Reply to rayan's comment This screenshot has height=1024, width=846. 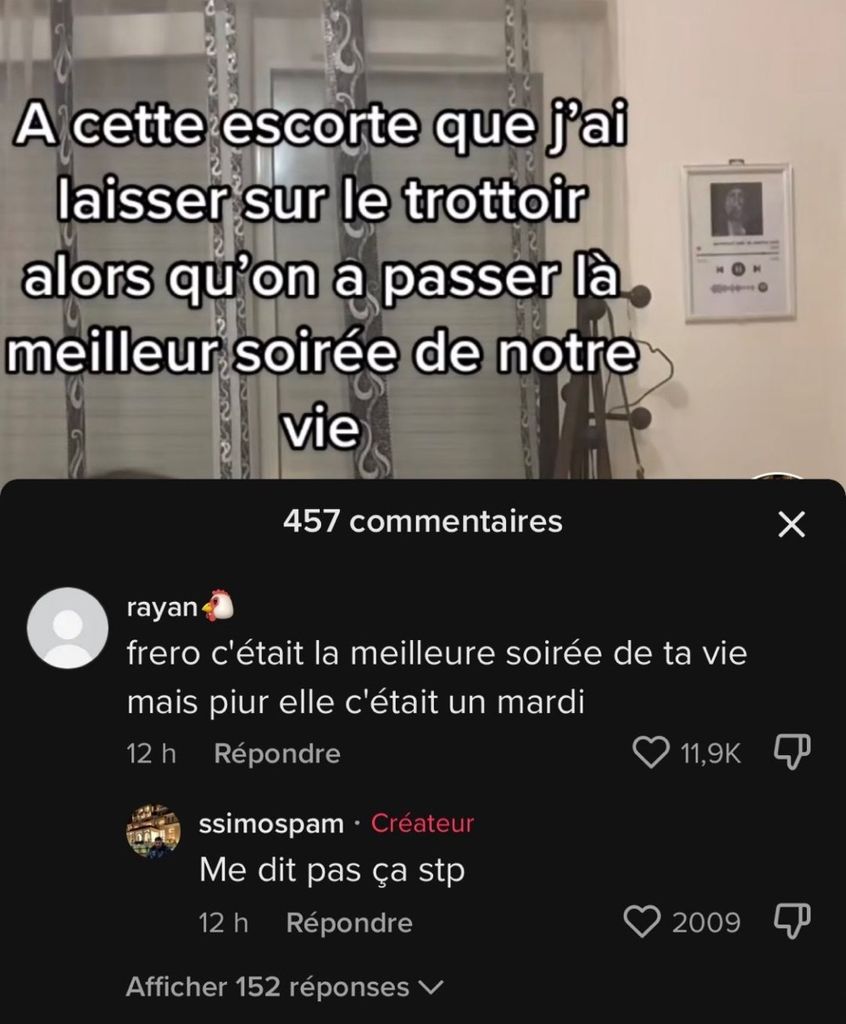click(277, 754)
